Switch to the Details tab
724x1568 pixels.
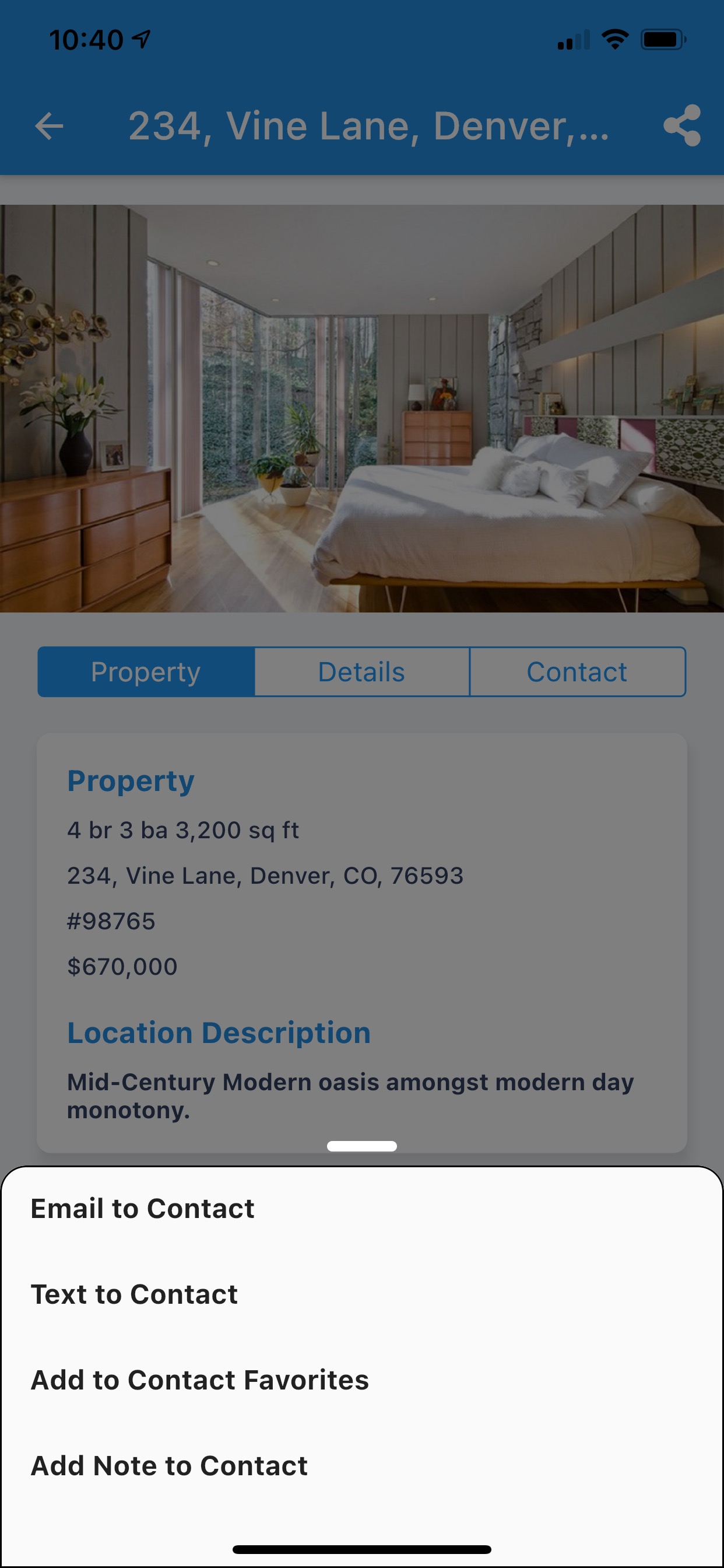pyautogui.click(x=361, y=672)
